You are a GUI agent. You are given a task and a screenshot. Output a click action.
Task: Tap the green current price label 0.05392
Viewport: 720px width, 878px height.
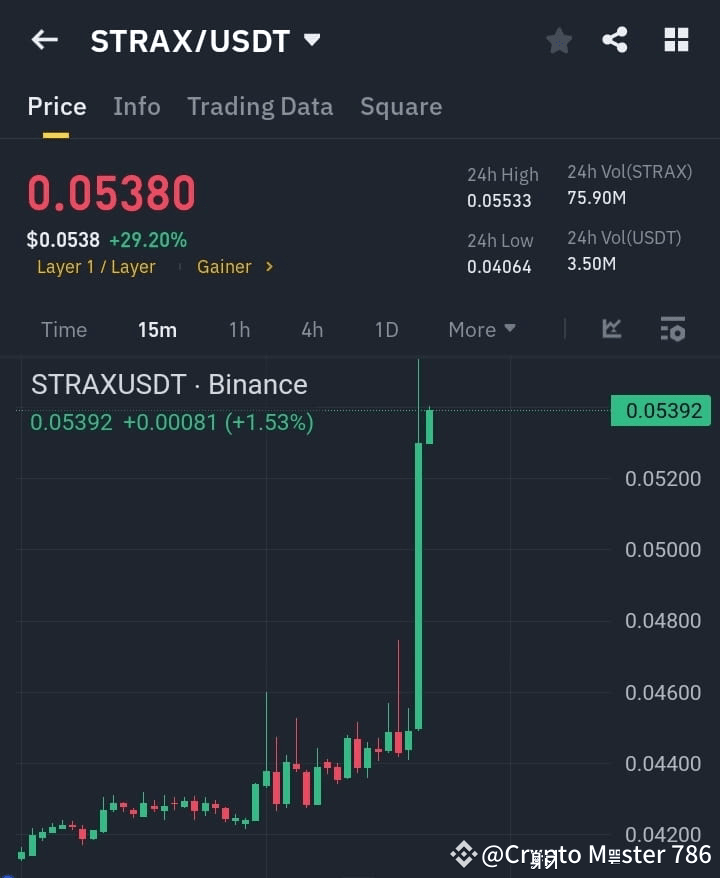[x=660, y=410]
